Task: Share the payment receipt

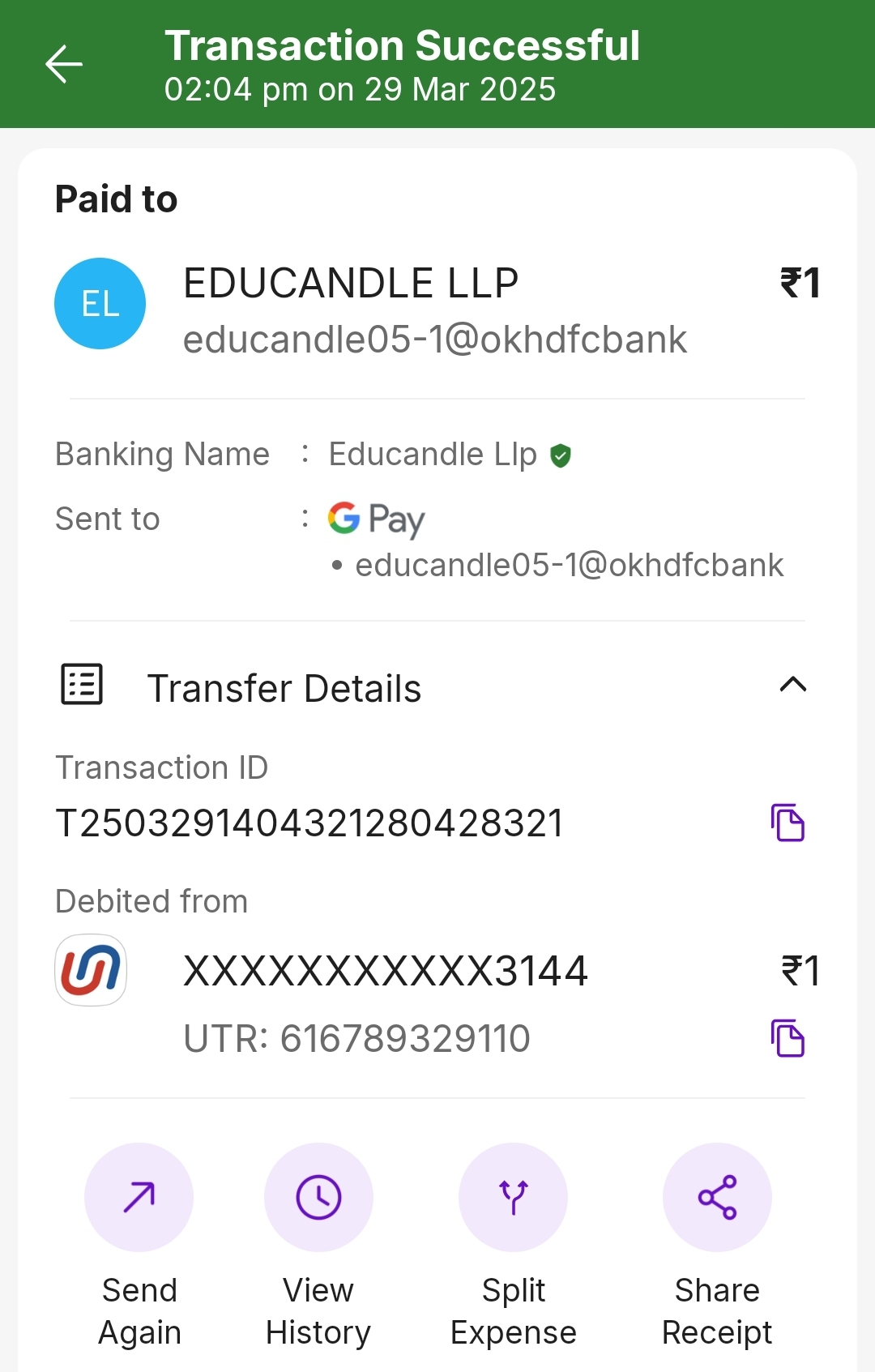Action: tap(717, 1198)
